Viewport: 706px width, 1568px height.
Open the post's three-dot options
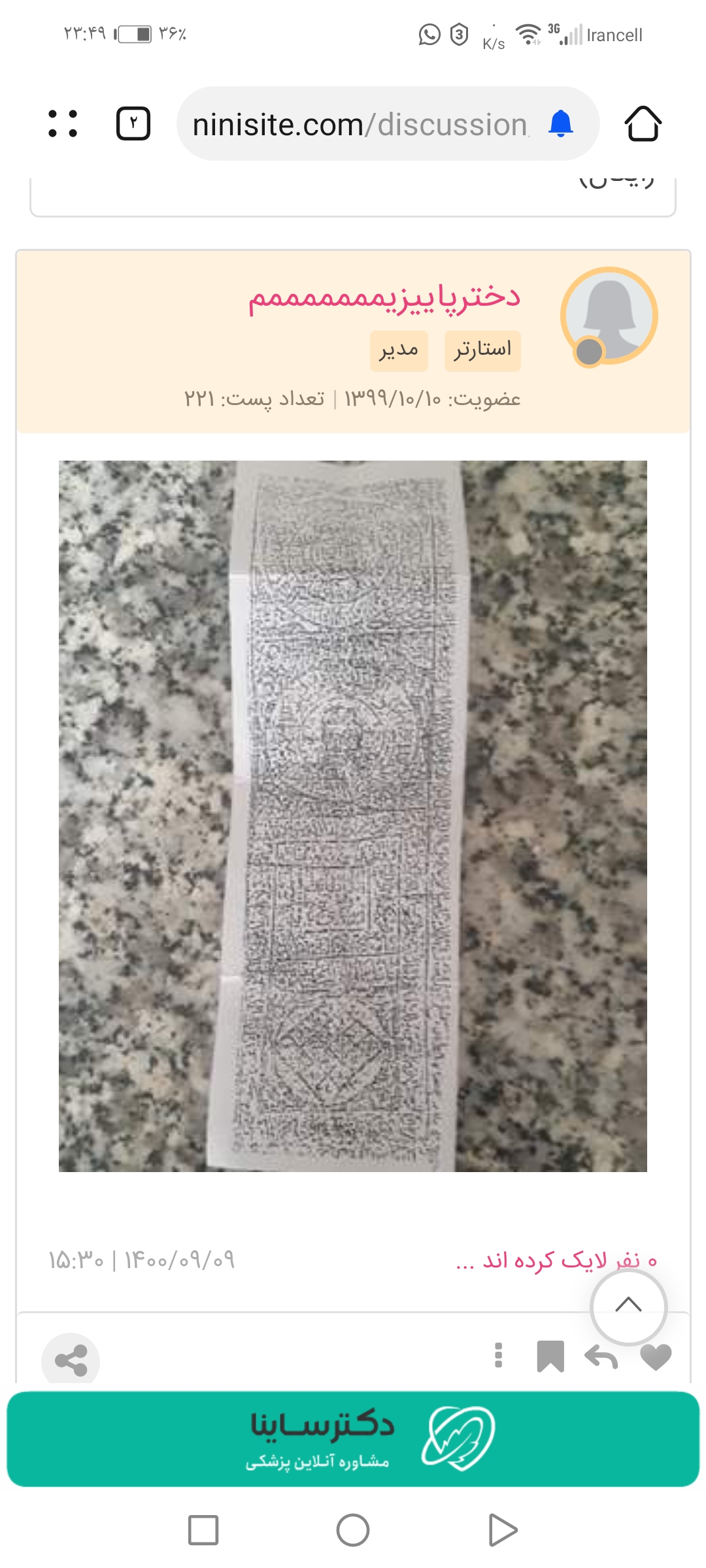click(498, 1356)
